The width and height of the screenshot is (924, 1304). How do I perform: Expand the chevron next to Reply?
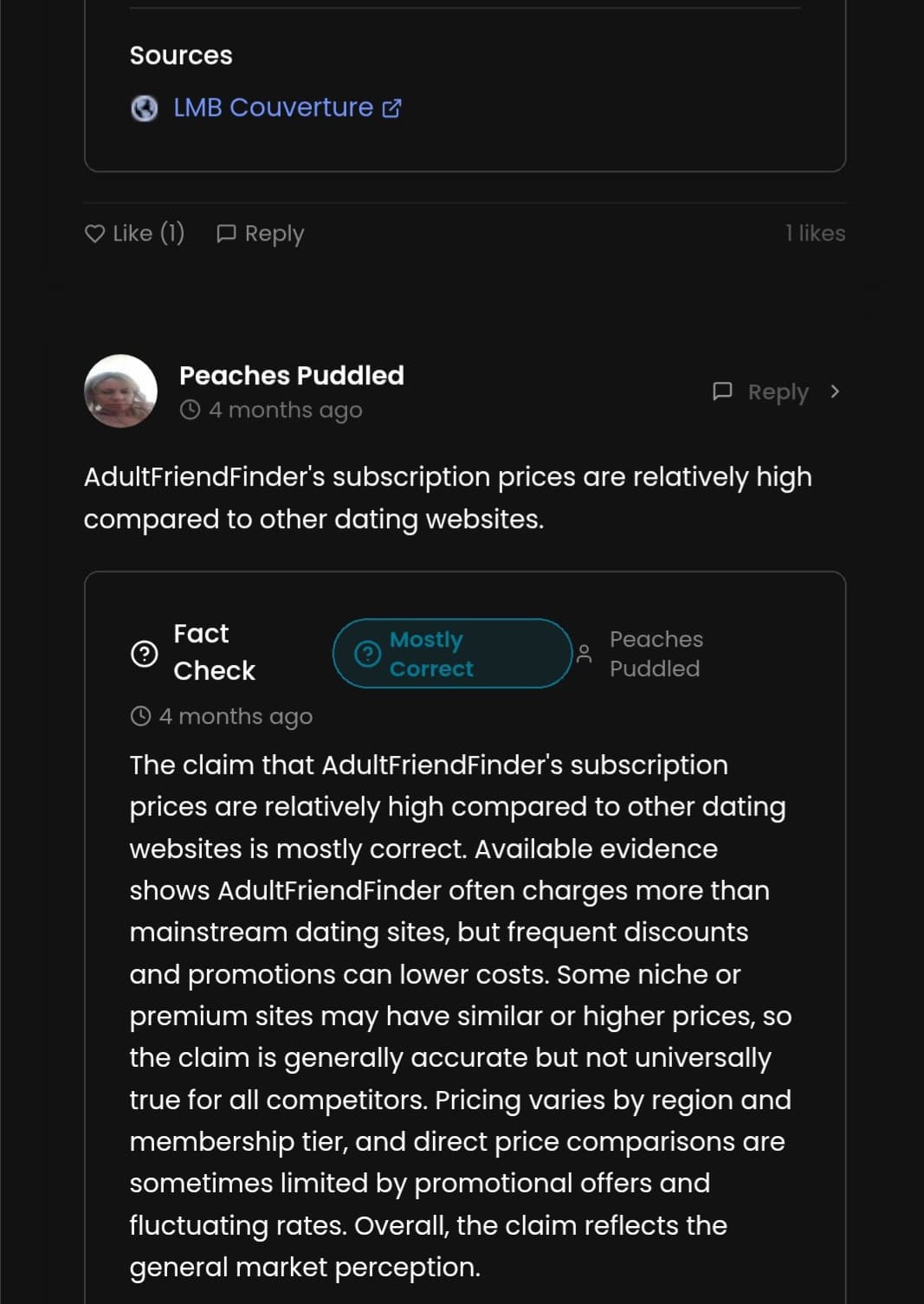(x=835, y=392)
